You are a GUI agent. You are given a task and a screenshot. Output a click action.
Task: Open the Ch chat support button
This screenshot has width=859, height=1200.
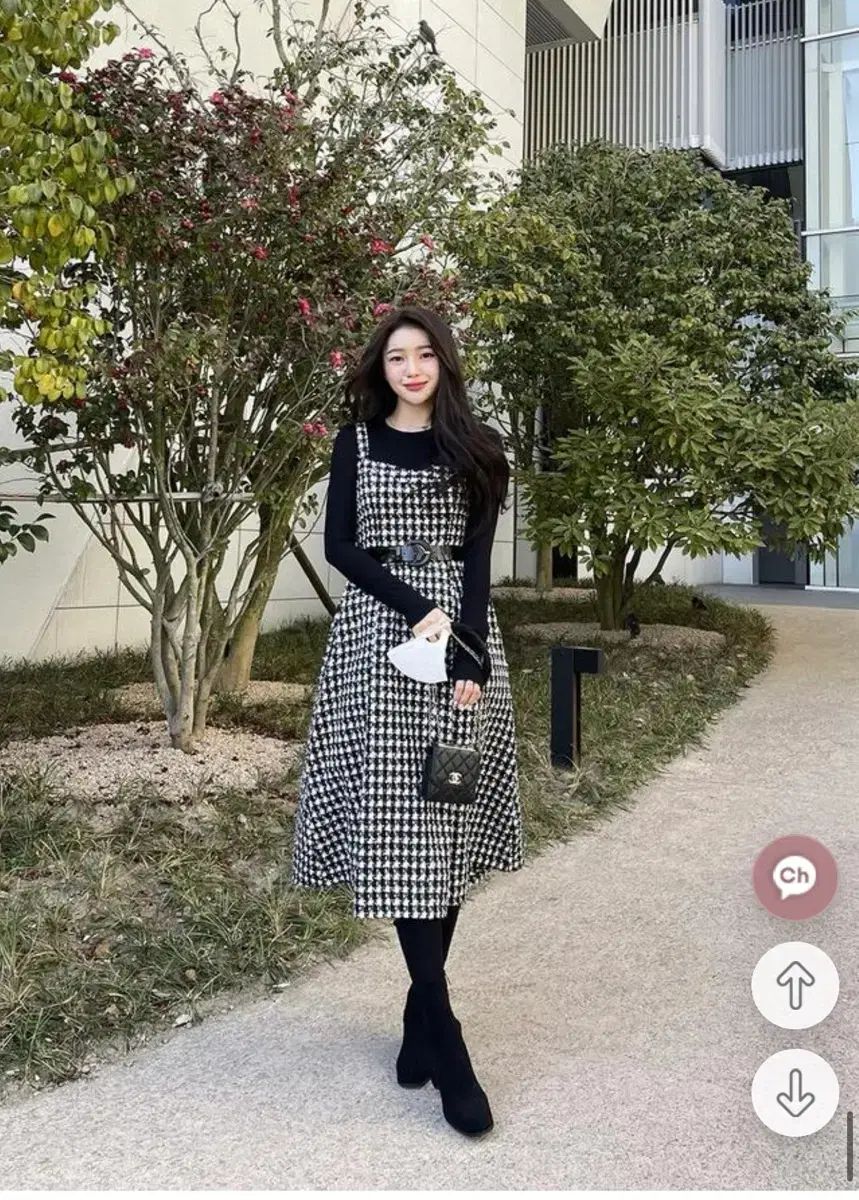(x=795, y=878)
